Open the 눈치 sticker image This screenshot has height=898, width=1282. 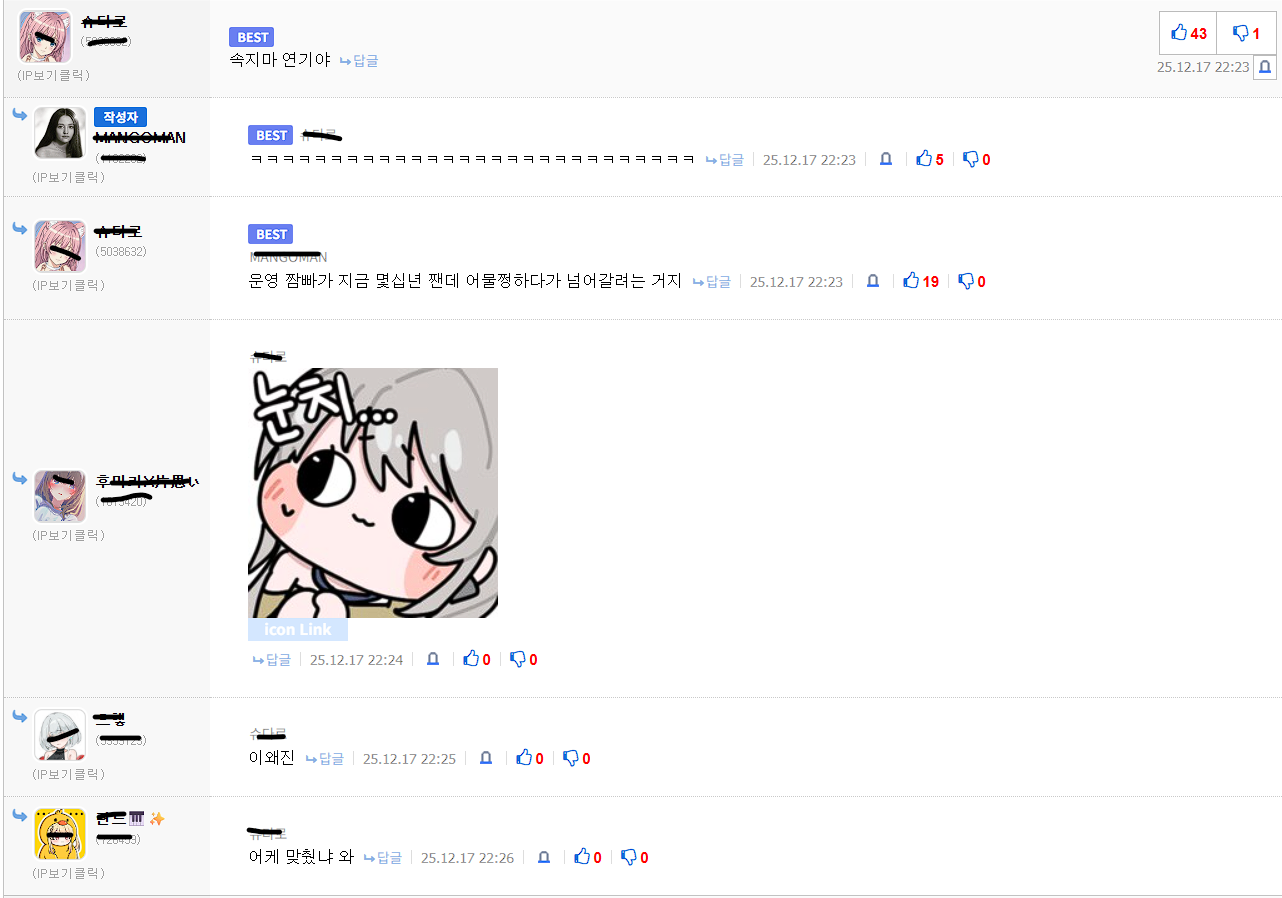pos(373,493)
